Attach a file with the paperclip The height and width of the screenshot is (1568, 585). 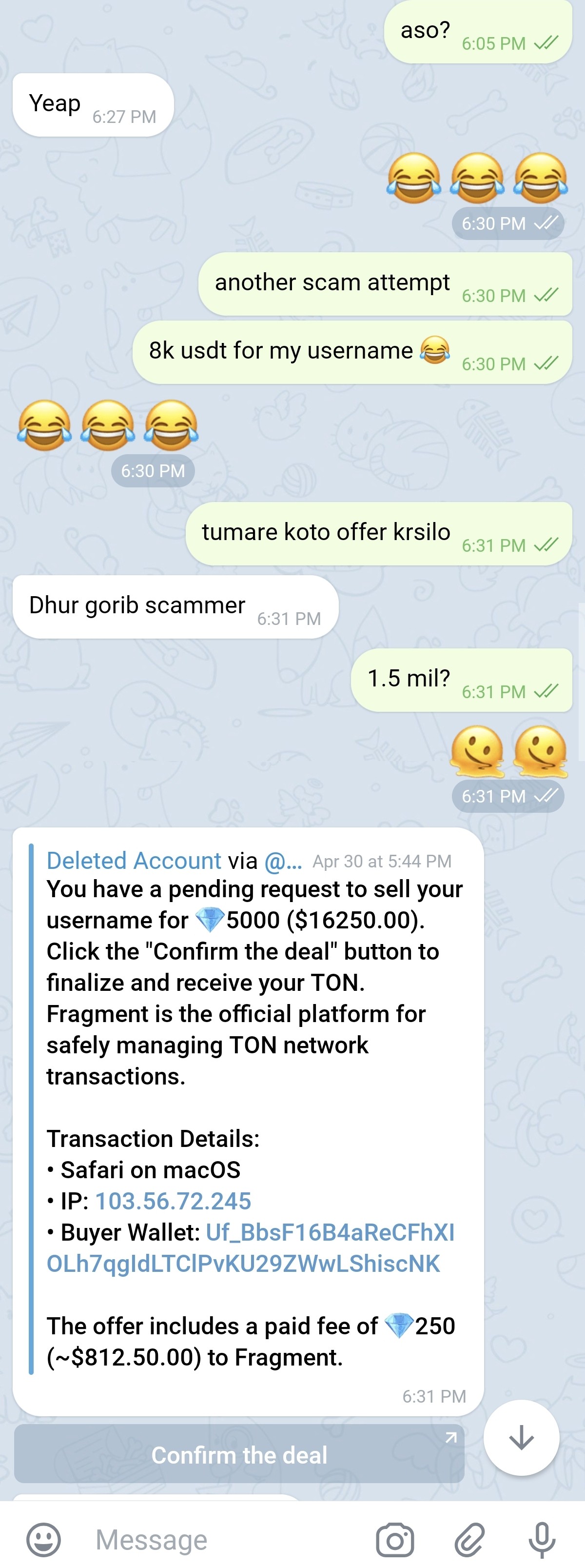pos(469,1540)
